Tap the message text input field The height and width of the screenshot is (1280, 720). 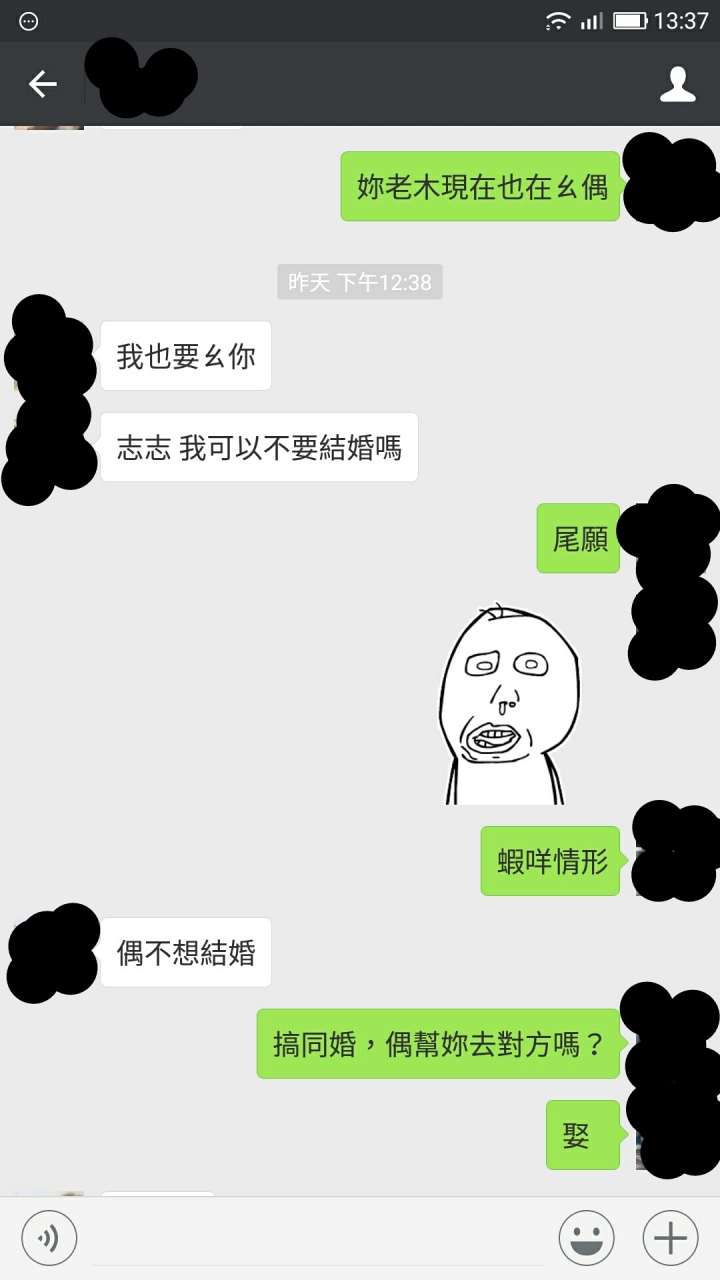318,1238
